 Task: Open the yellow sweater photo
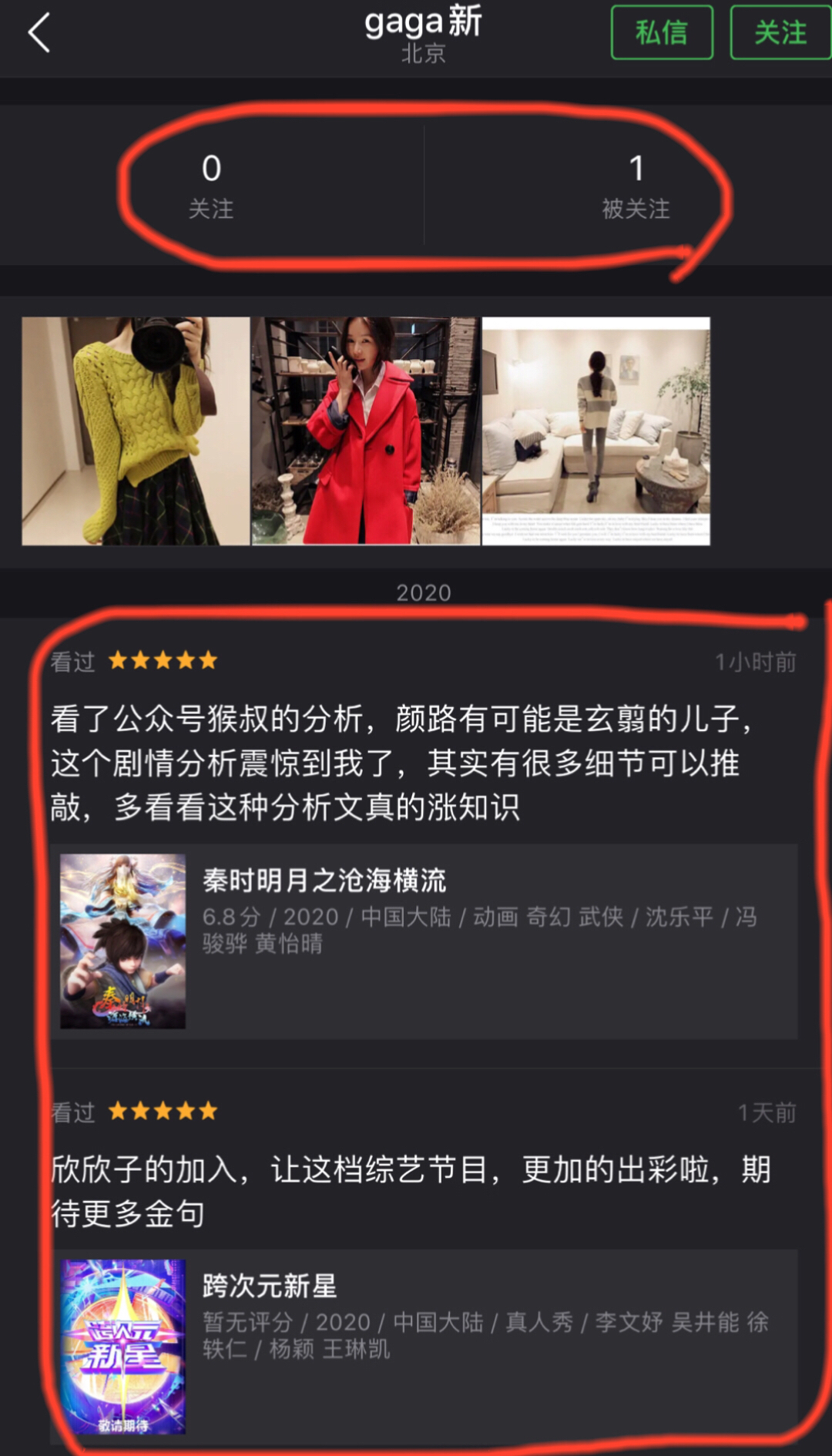(x=136, y=431)
